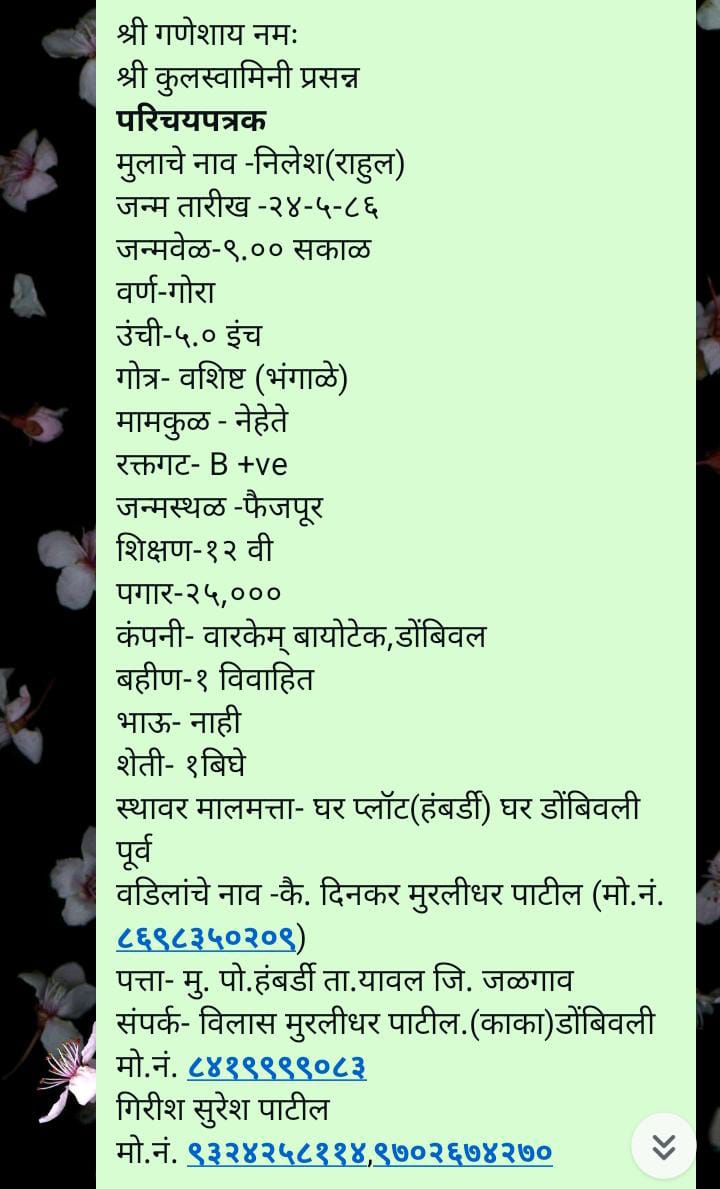
Task: Tap Vilas Patil's number ८४१९९९९०८३
Action: click(277, 1068)
